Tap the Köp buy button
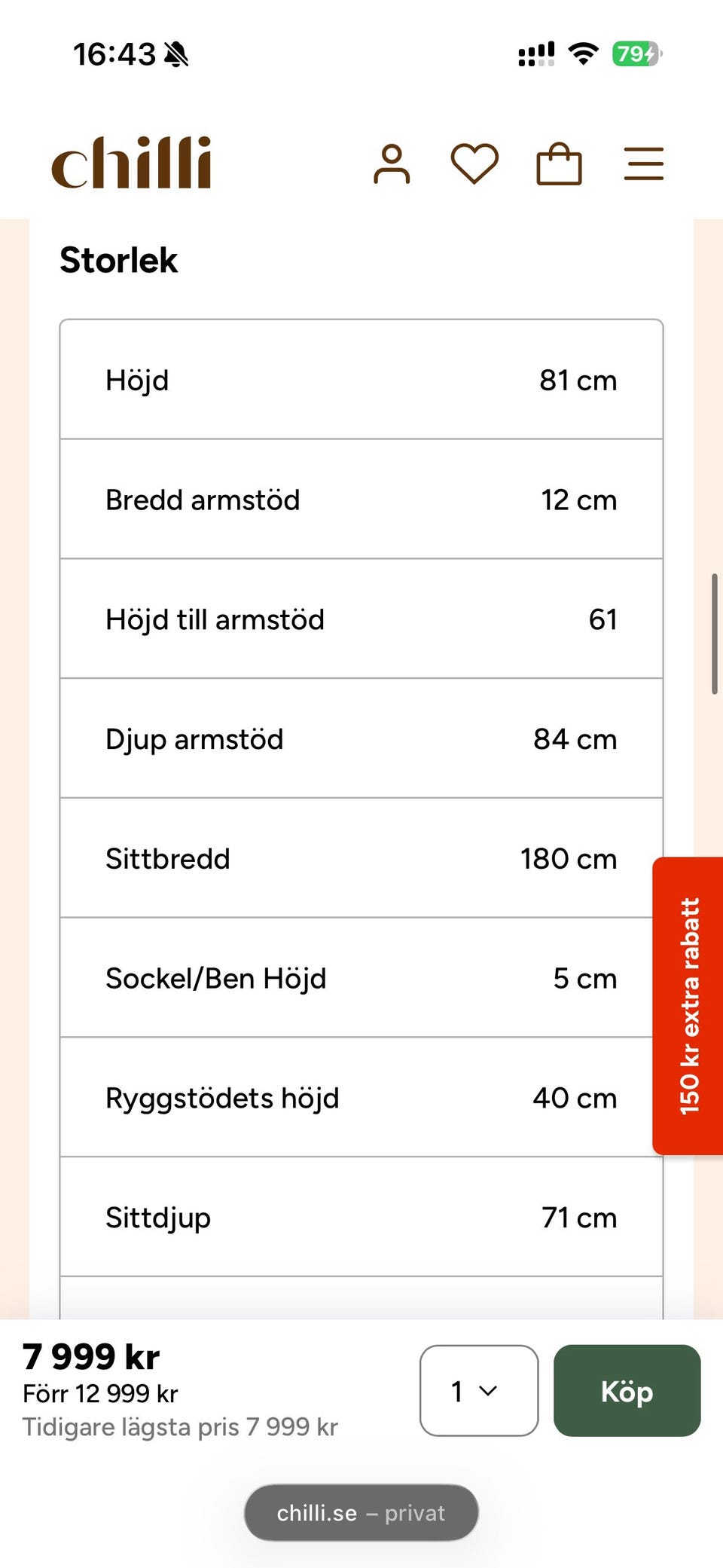Image resolution: width=723 pixels, height=1568 pixels. (627, 1390)
